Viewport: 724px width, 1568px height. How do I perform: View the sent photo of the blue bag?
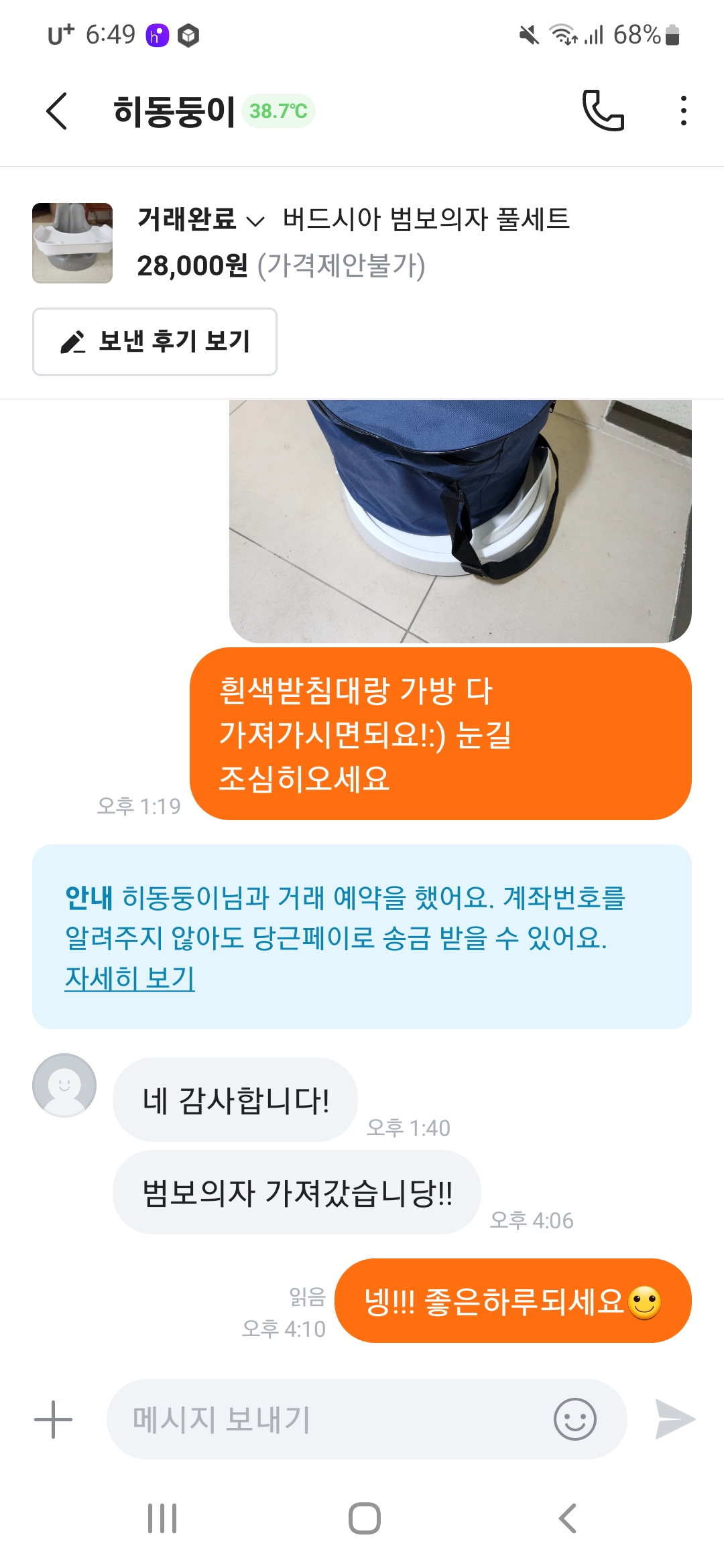pyautogui.click(x=460, y=521)
